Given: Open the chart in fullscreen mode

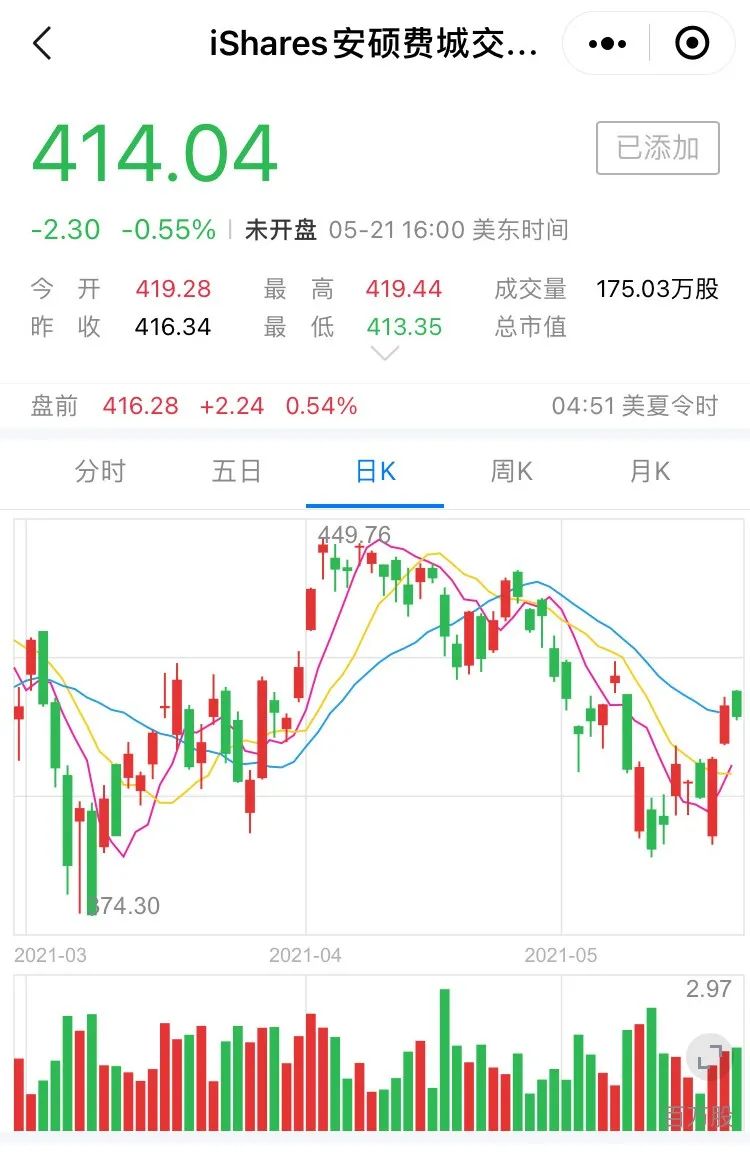Looking at the screenshot, I should pos(709,1057).
